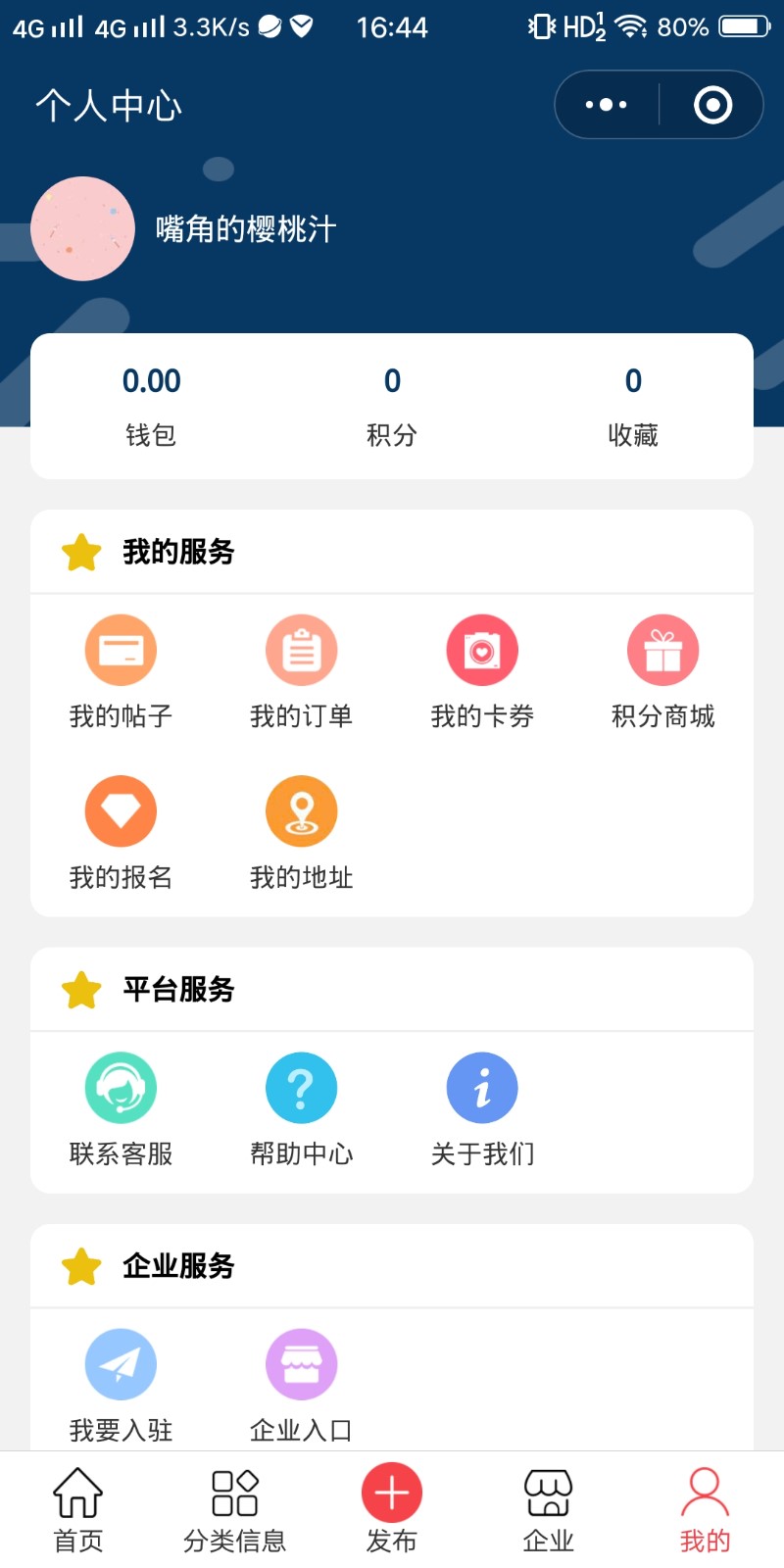Open 企业入口 enterprise entrance

tap(301, 1384)
